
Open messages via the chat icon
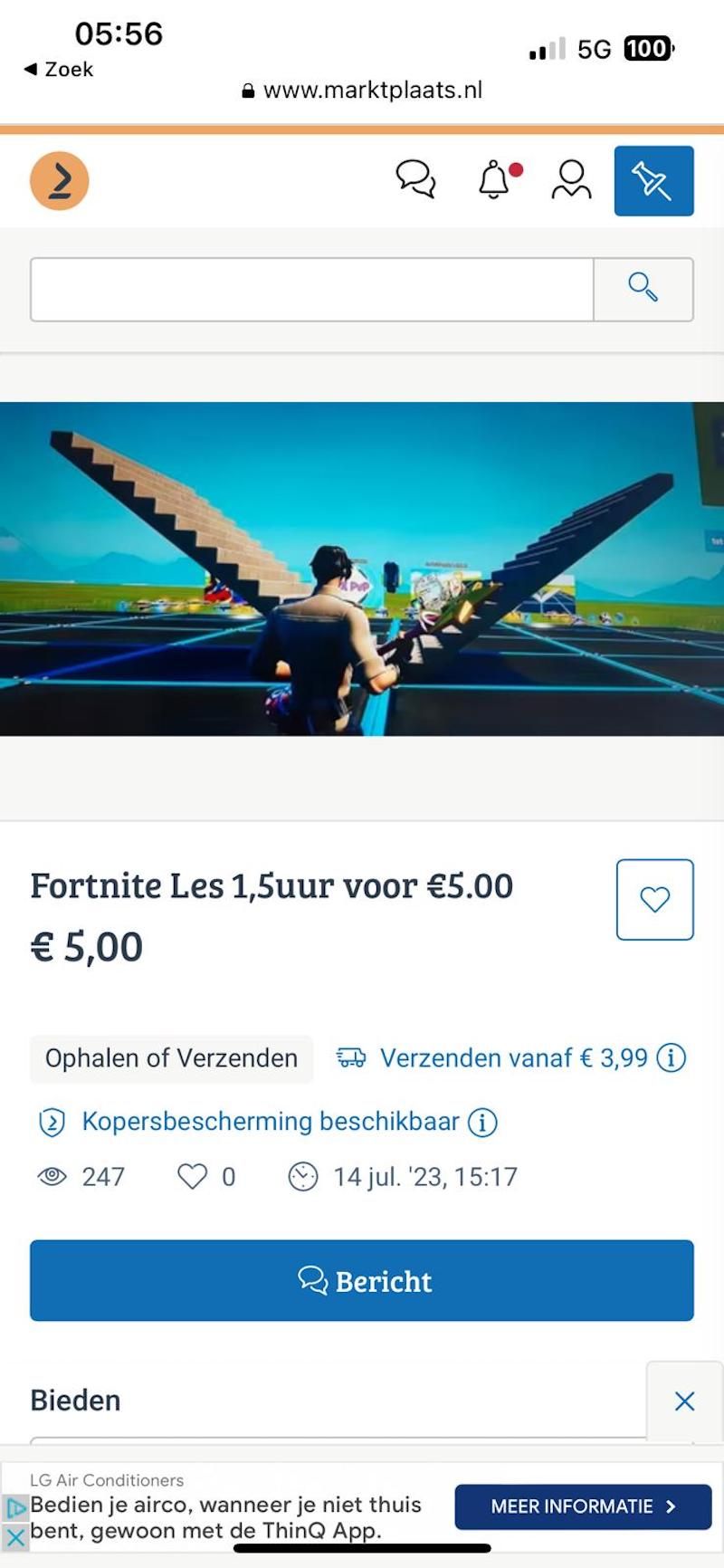click(415, 180)
